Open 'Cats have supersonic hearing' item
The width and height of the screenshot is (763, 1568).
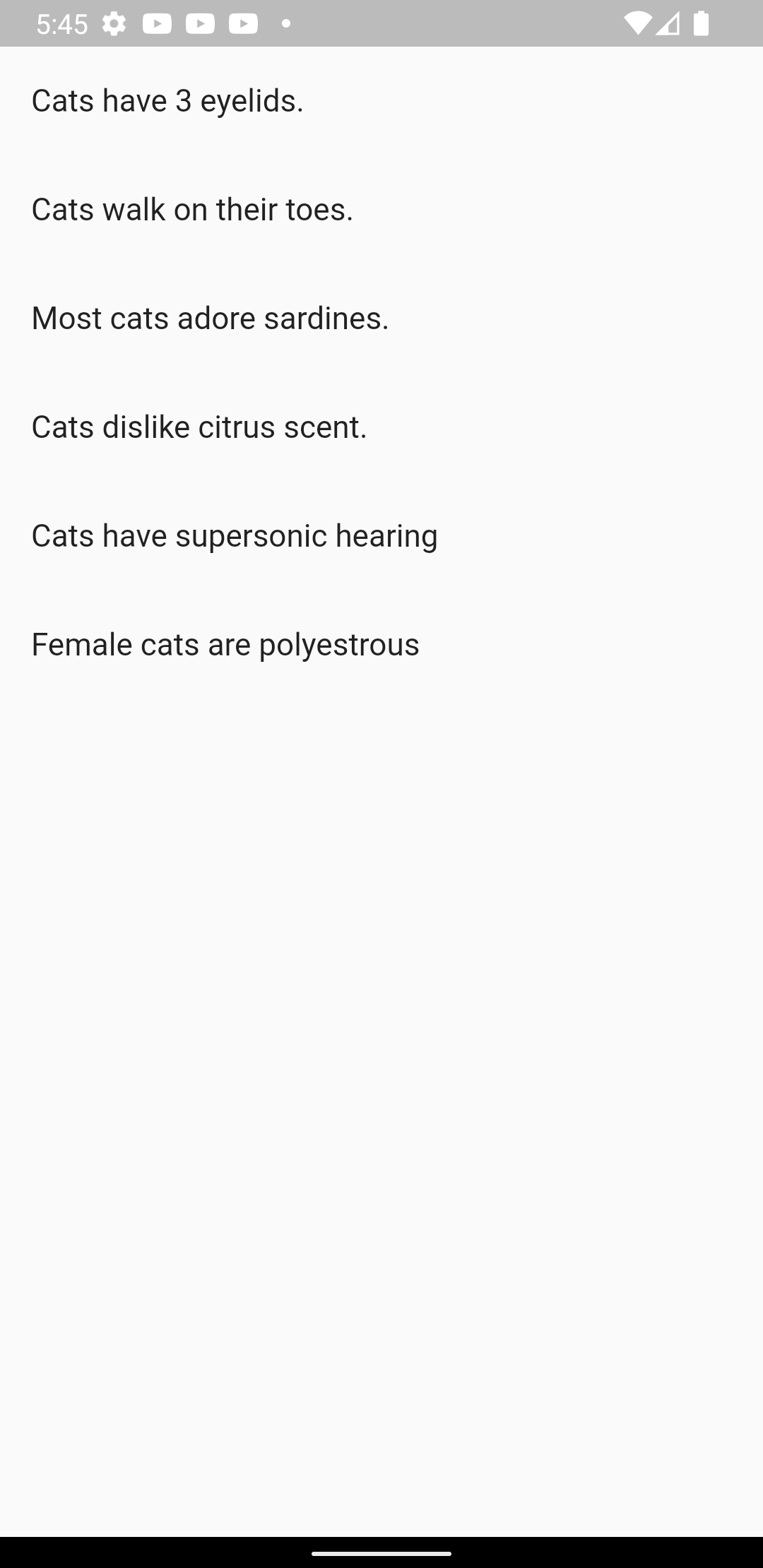tap(235, 536)
